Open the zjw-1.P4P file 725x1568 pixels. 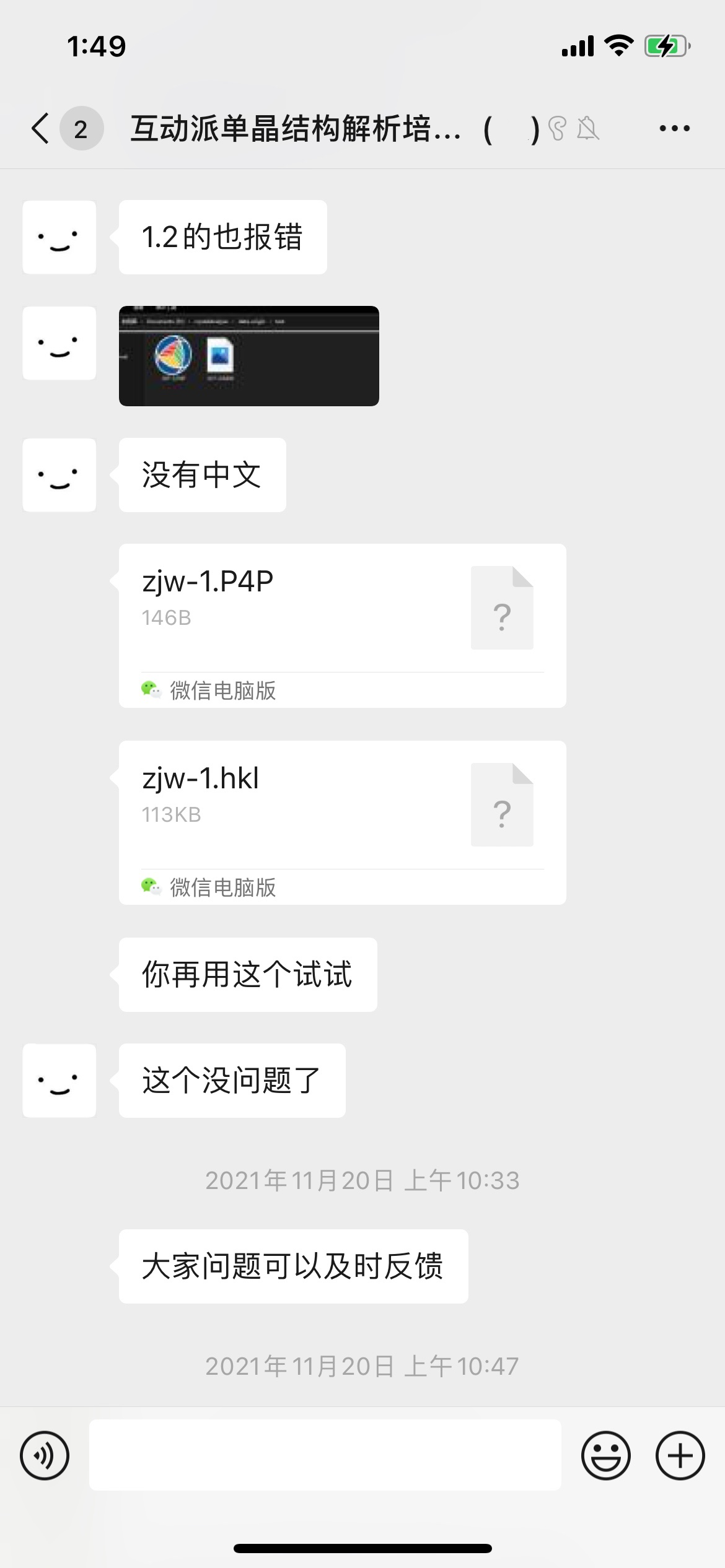pyautogui.click(x=342, y=625)
